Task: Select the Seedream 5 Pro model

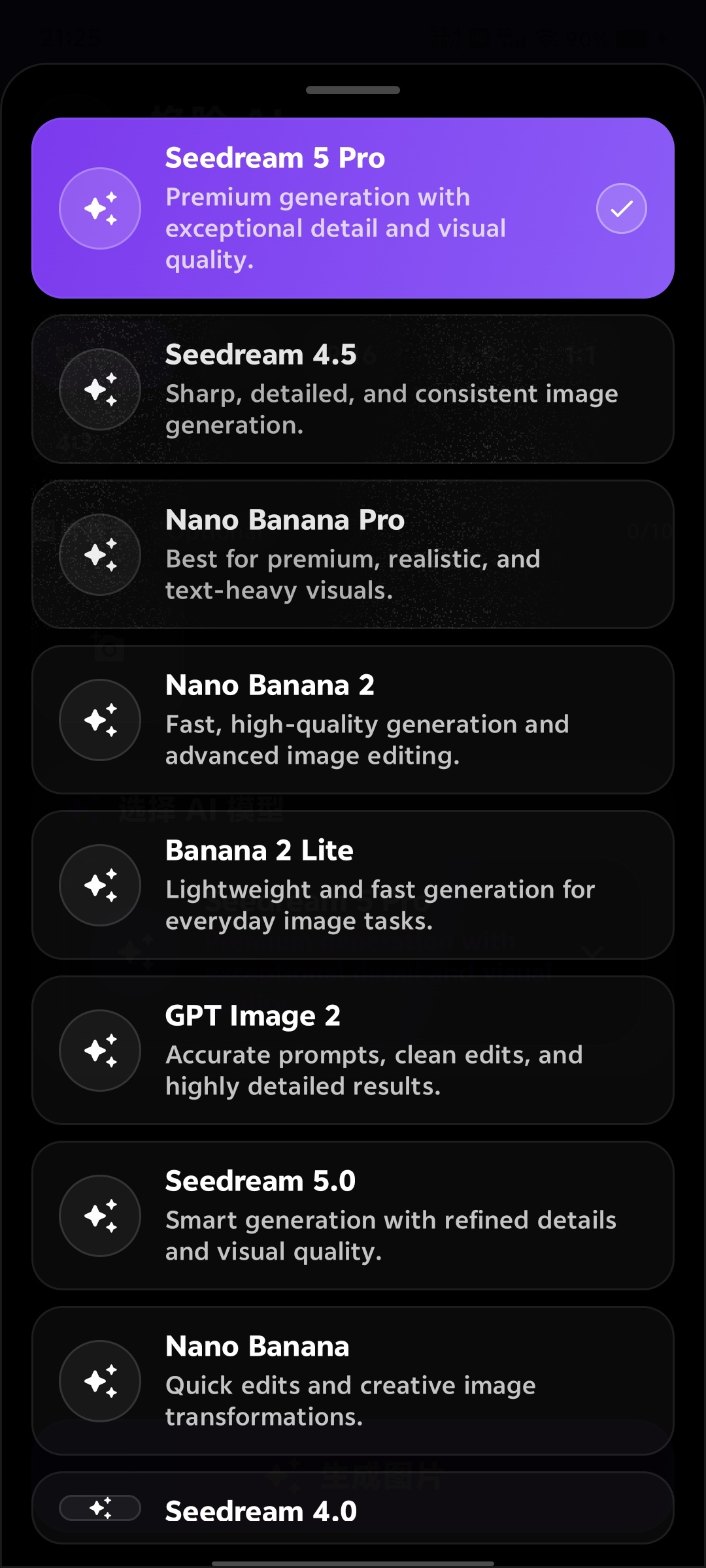Action: click(353, 208)
